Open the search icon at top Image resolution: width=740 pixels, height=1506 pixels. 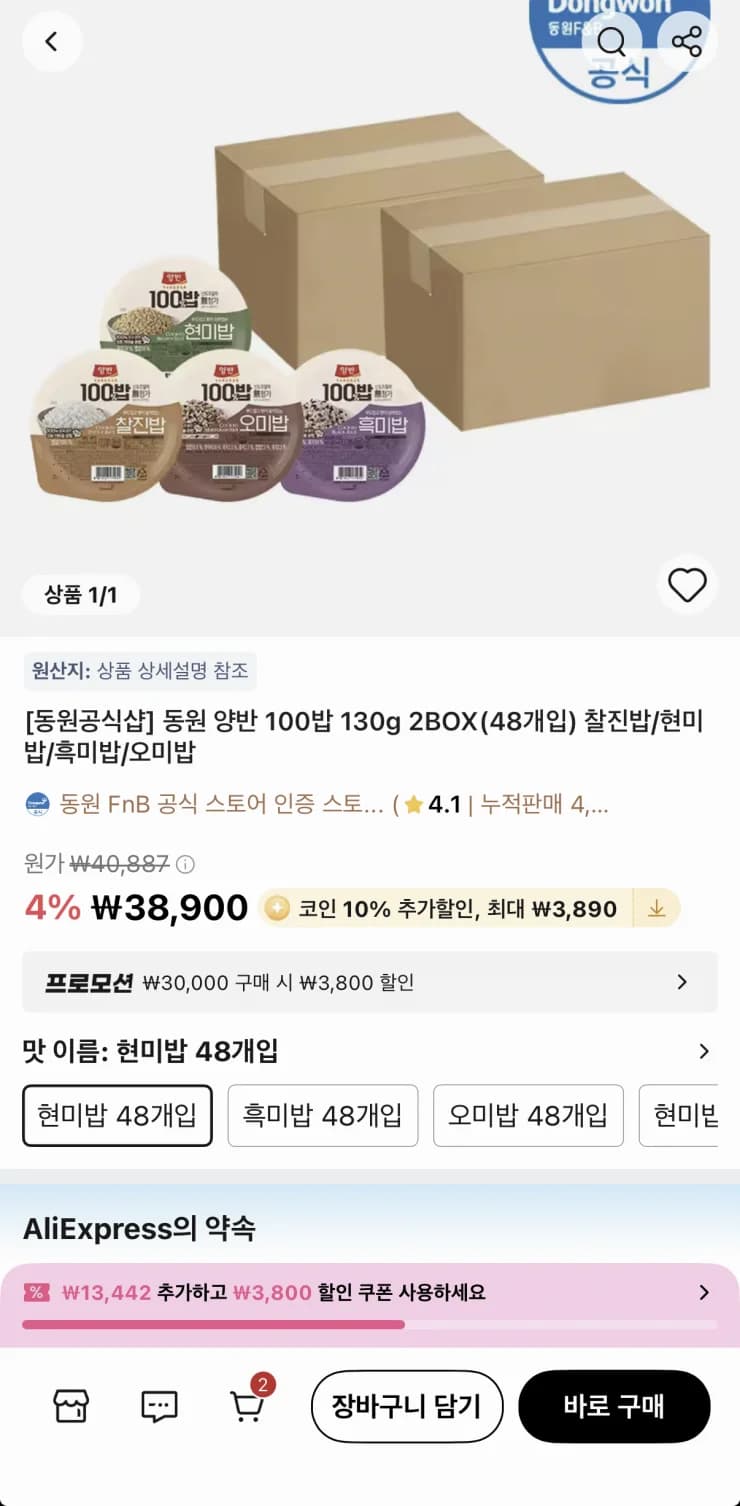(611, 42)
